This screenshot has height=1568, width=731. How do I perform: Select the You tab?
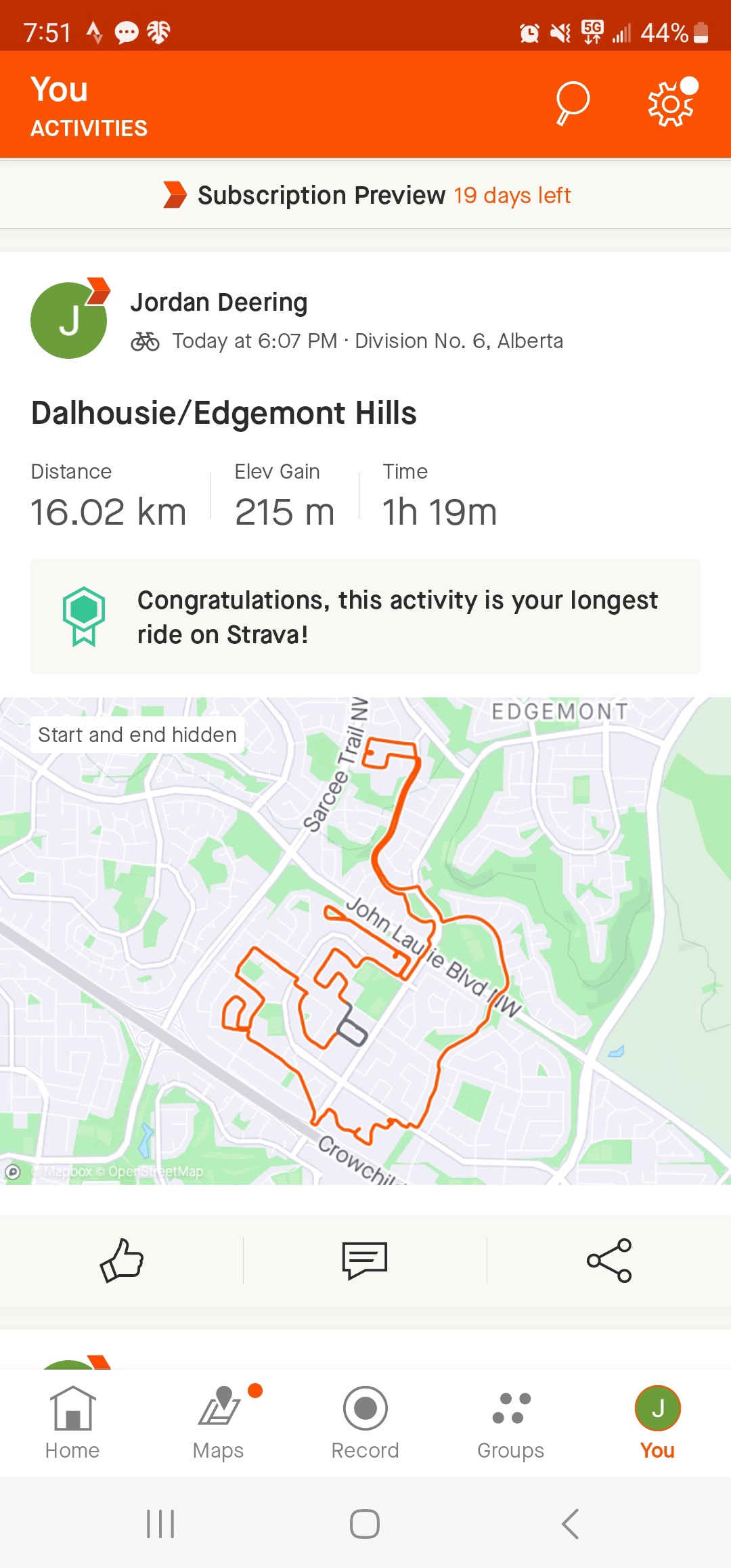tap(657, 1422)
